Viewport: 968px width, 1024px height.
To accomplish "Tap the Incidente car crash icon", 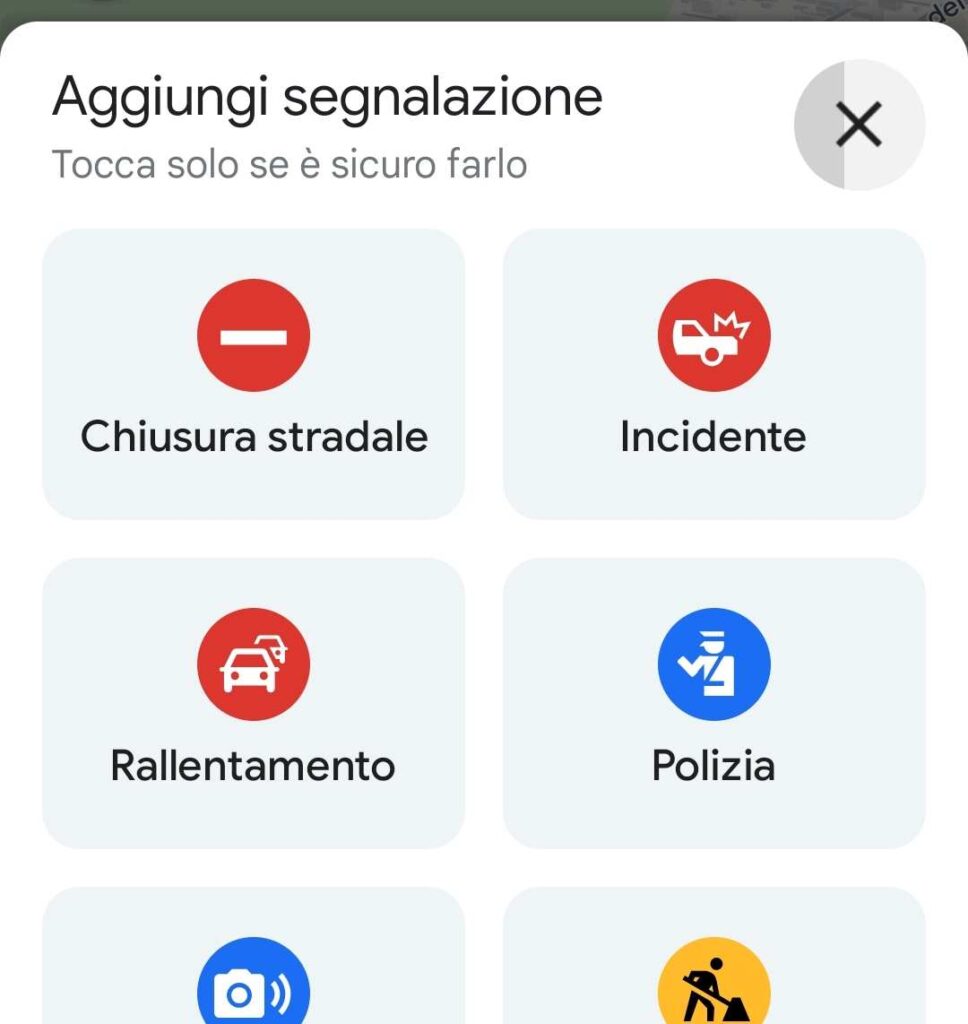I will (x=714, y=334).
